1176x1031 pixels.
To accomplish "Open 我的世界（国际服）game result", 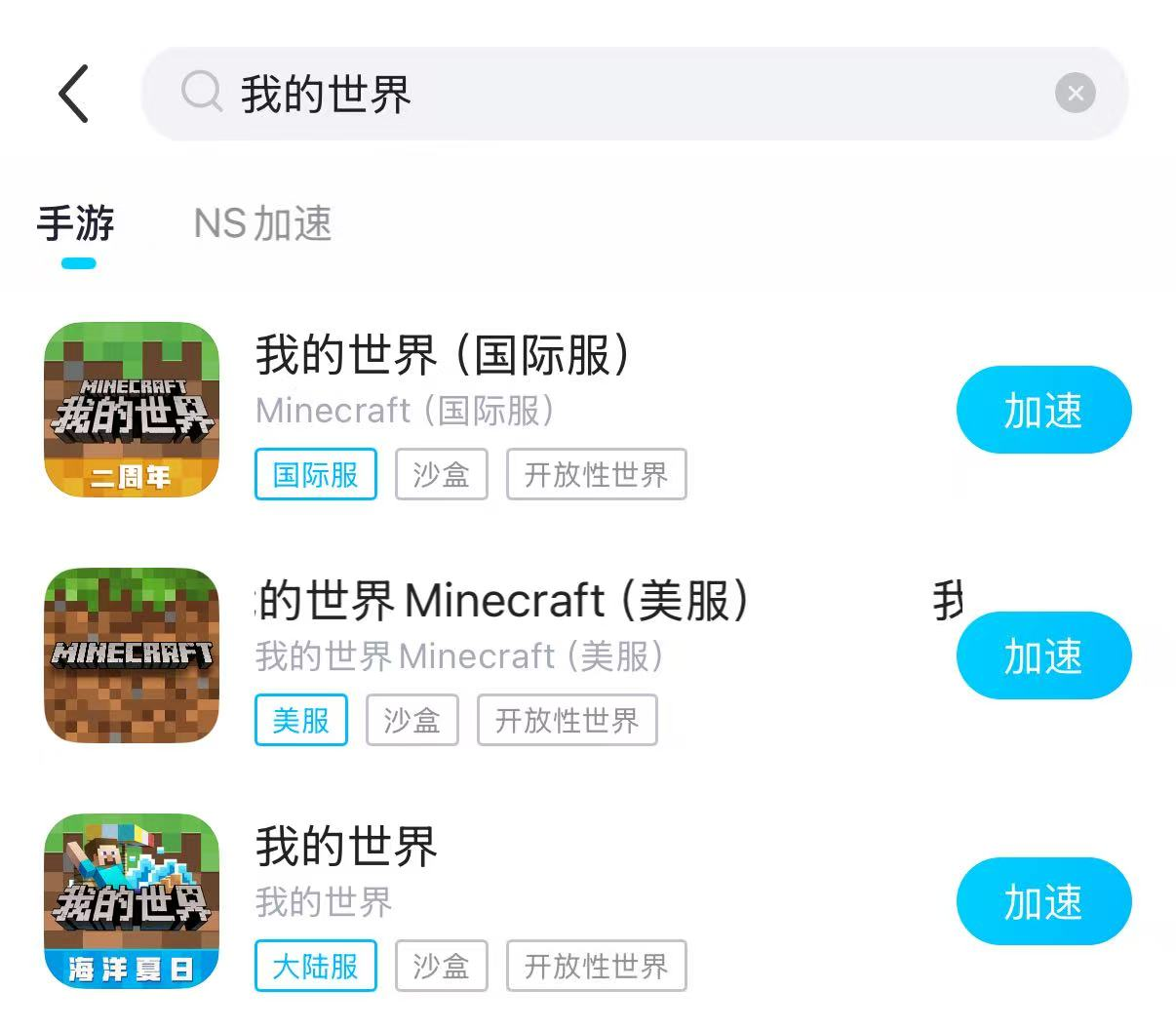I will [444, 356].
